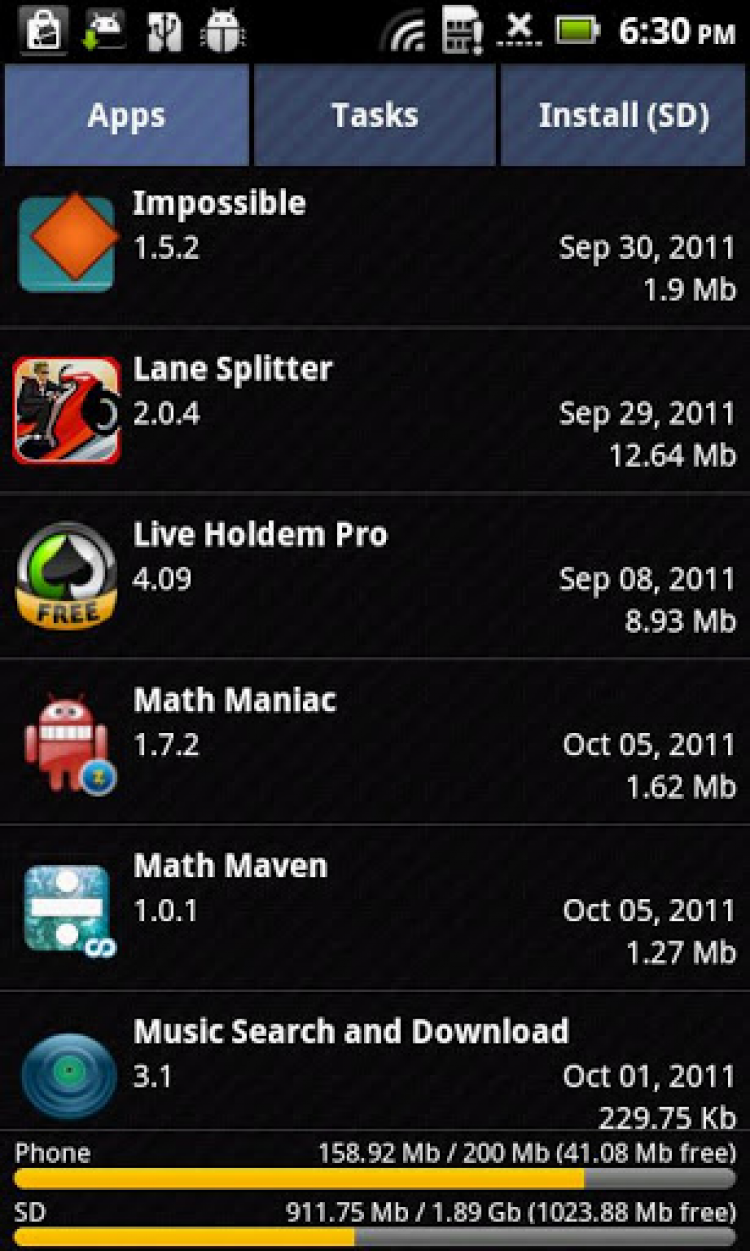Open the Install (SD) tab
Image resolution: width=750 pixels, height=1251 pixels.
(623, 116)
